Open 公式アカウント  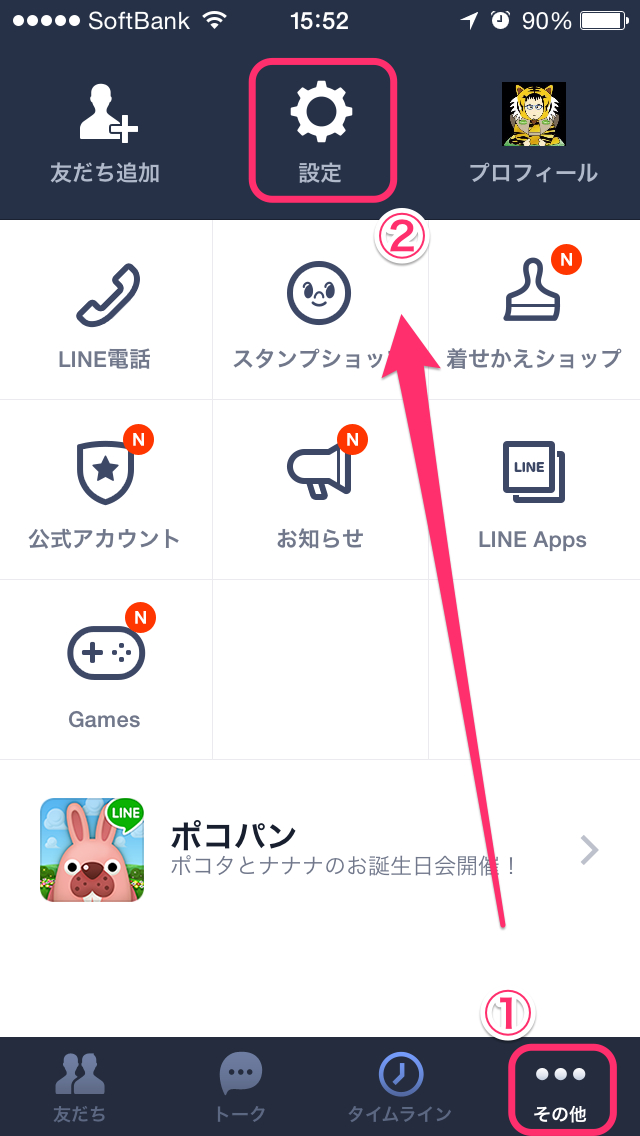pyautogui.click(x=106, y=490)
